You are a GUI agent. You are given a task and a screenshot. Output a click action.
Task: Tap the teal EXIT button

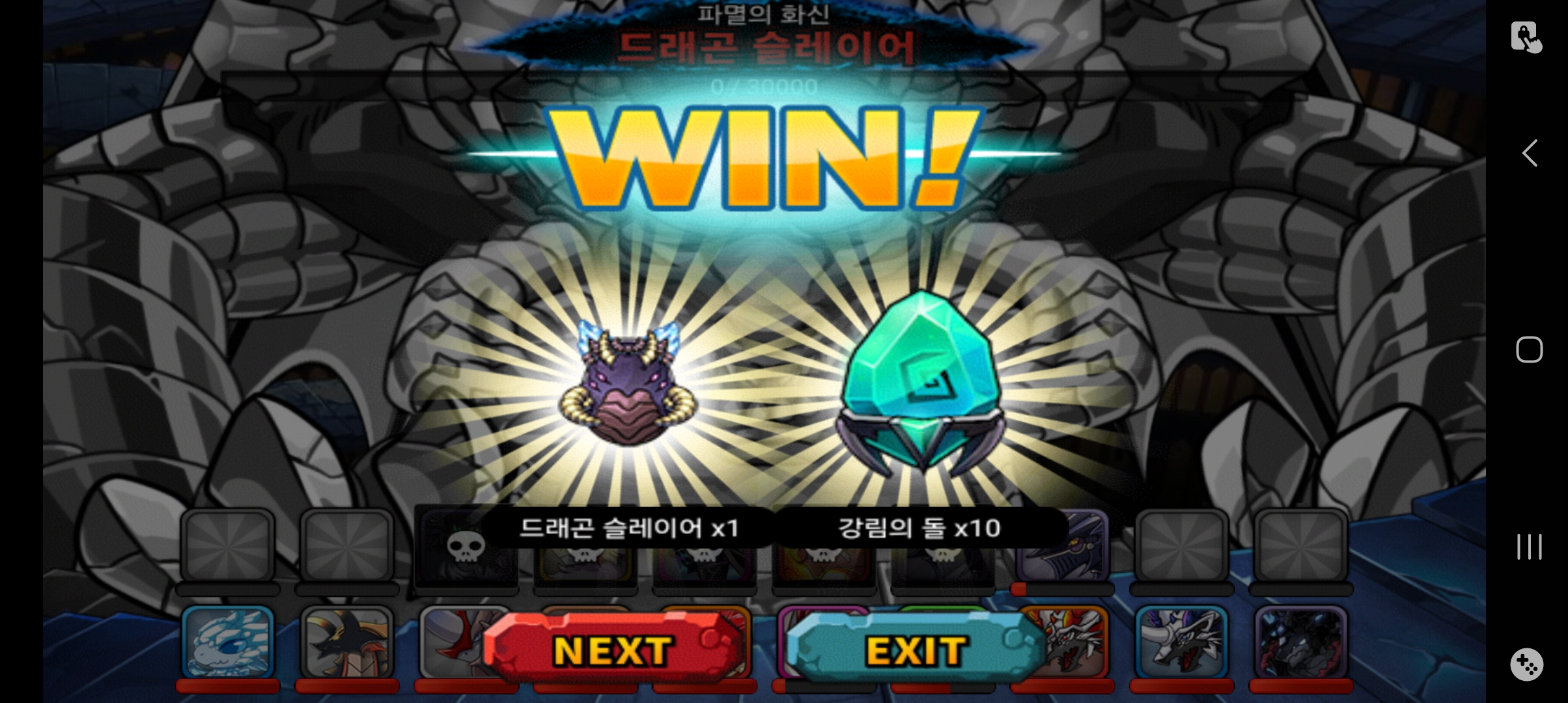click(915, 648)
